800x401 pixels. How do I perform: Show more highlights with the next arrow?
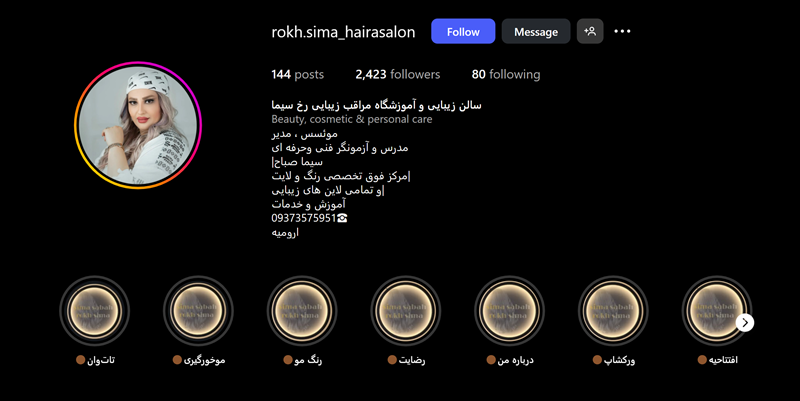point(745,322)
